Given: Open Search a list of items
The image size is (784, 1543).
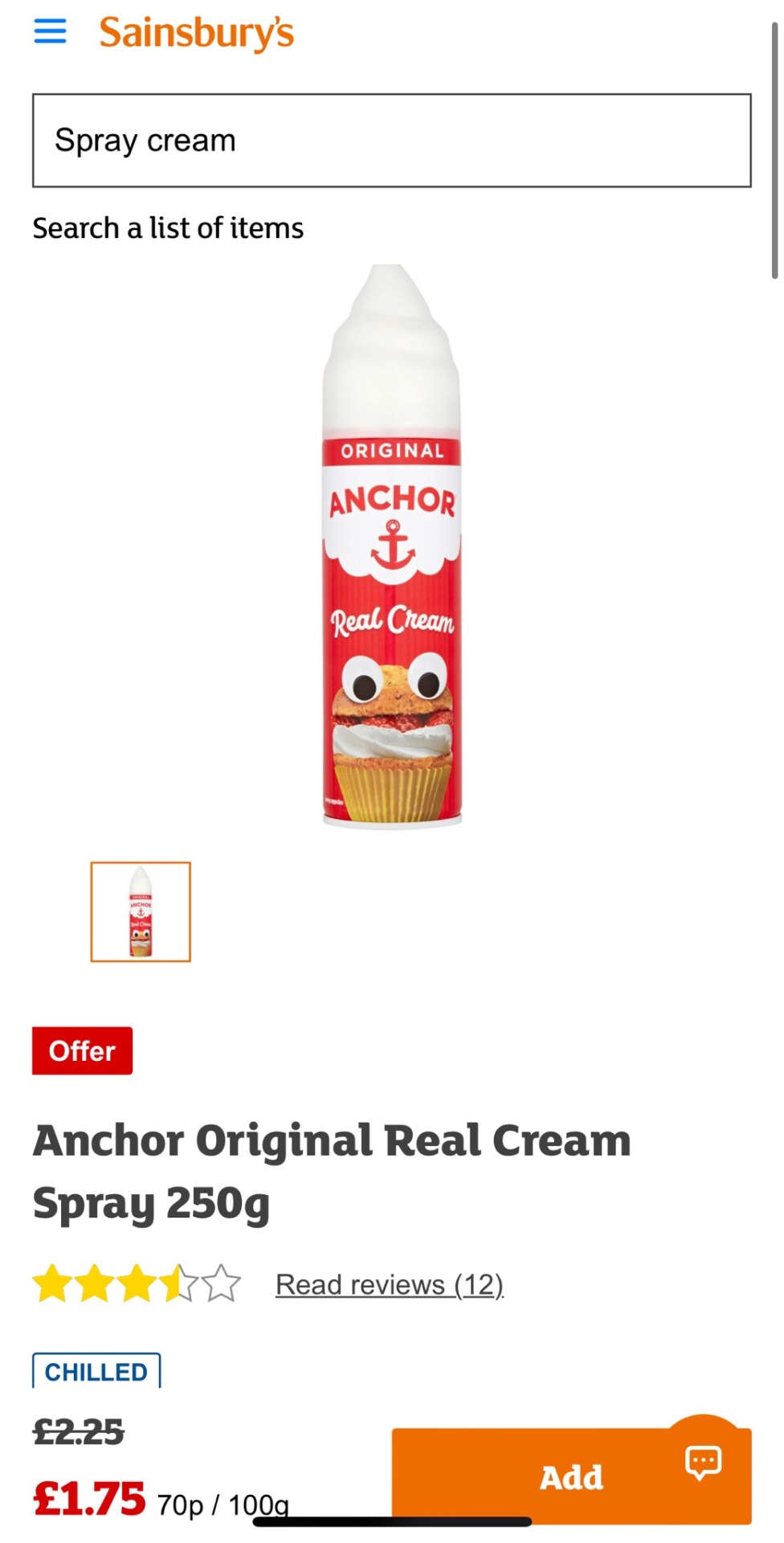Looking at the screenshot, I should coord(168,228).
